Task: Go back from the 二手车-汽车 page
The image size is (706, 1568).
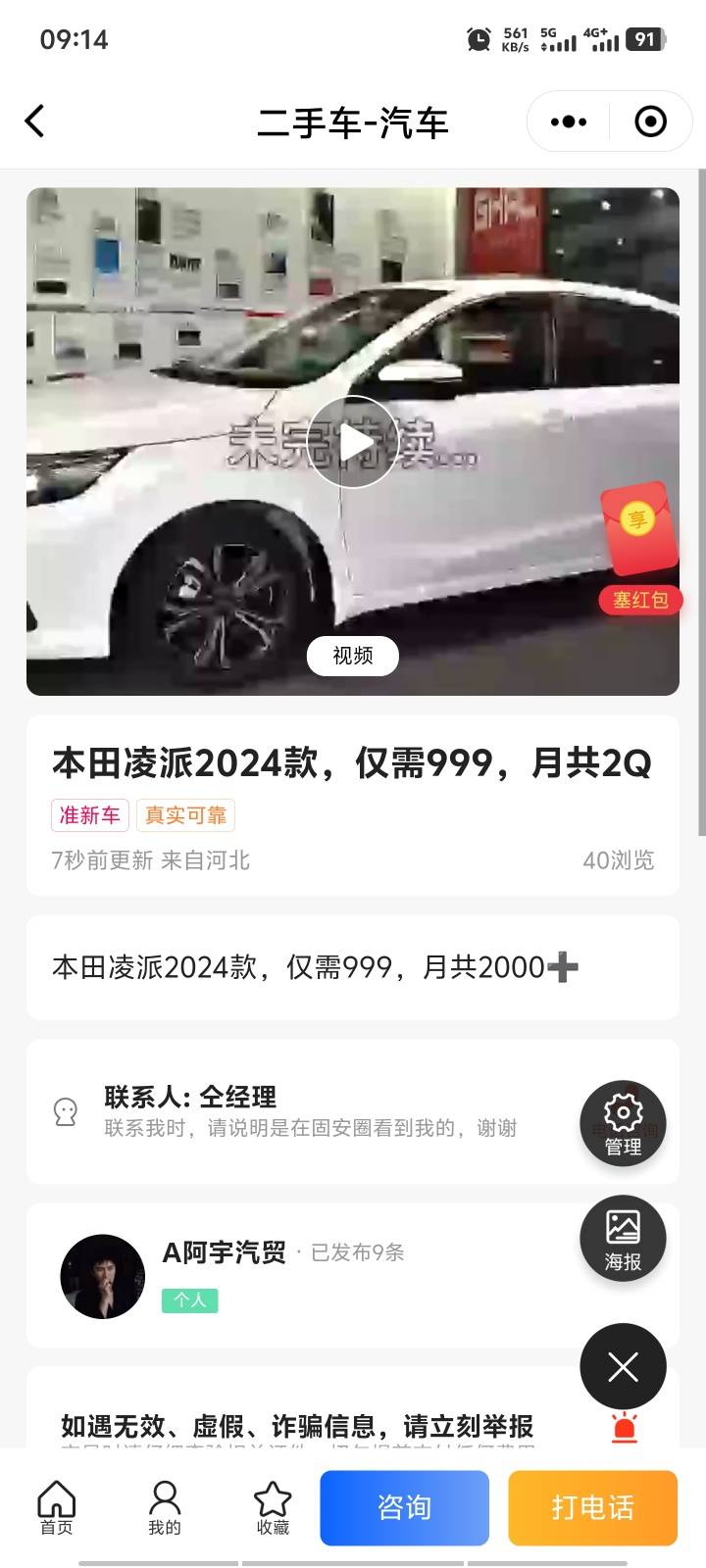Action: pos(35,122)
